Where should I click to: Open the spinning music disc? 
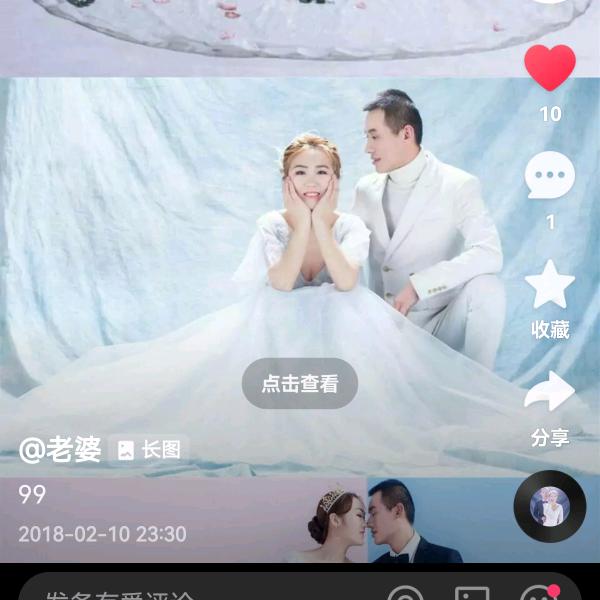coord(549,506)
